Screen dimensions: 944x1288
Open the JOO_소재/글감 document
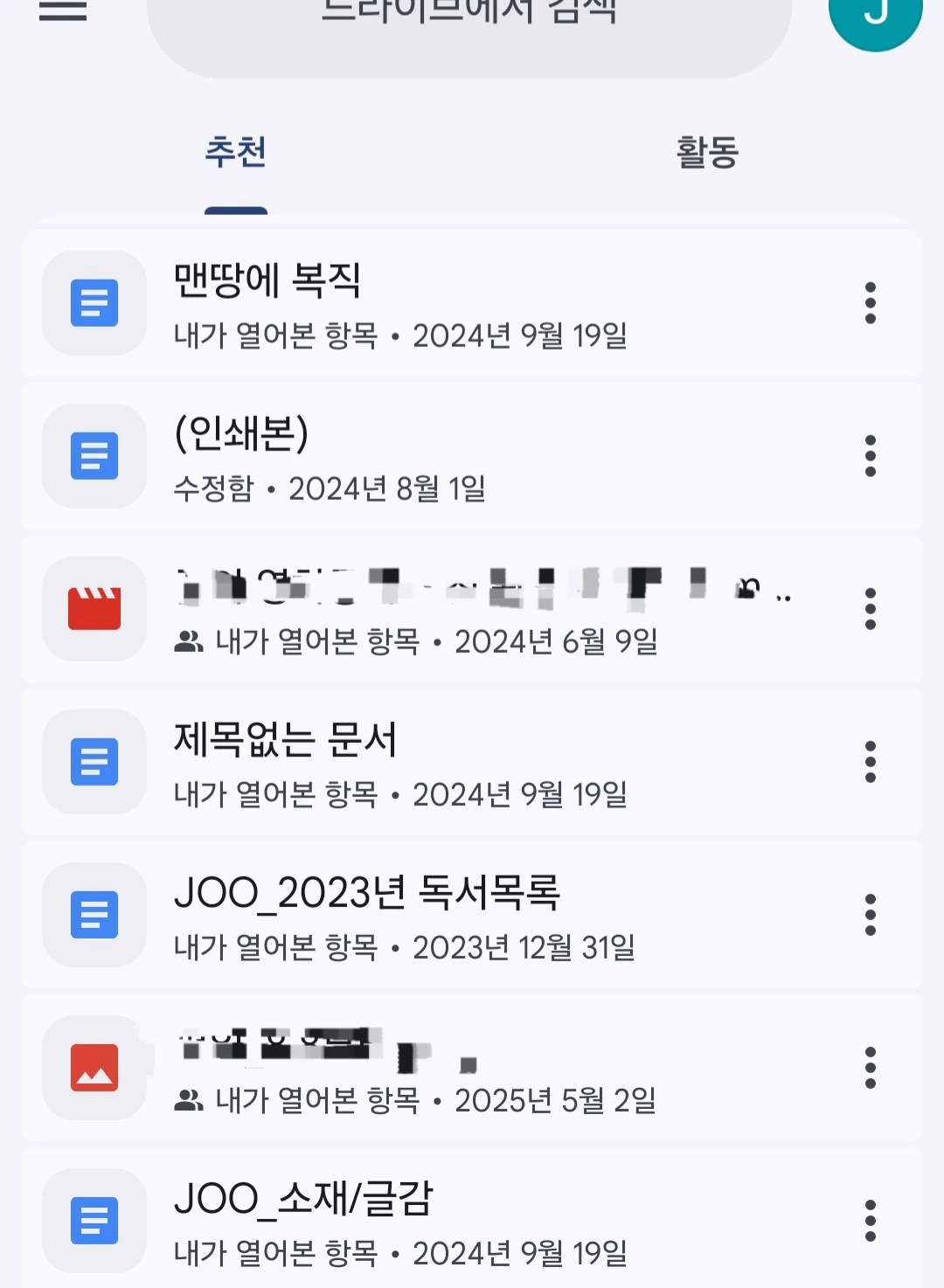point(437,1221)
